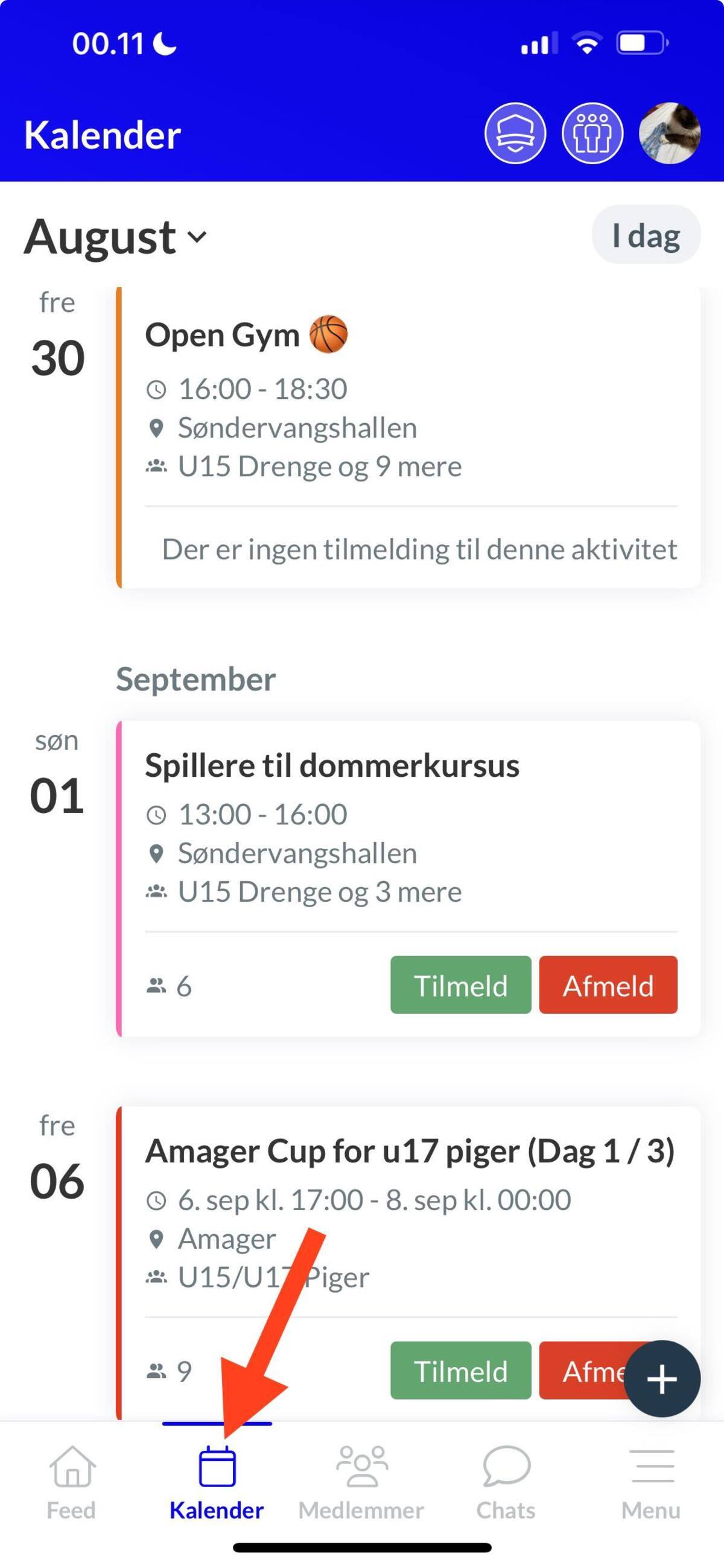Expand the August month dropdown
724x1568 pixels.
pyautogui.click(x=116, y=236)
